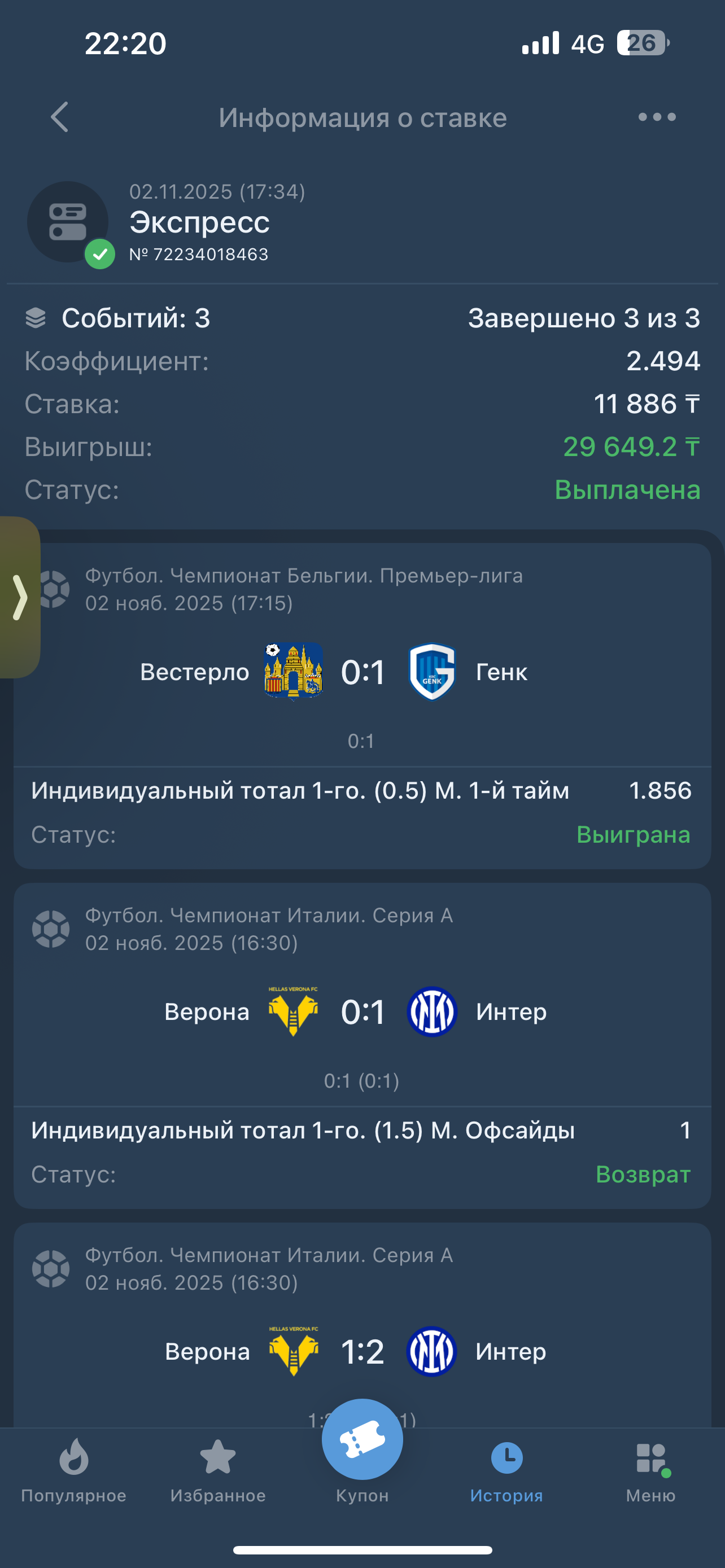The height and width of the screenshot is (1568, 725).
Task: Switch to the Популярное tab
Action: 73,1469
